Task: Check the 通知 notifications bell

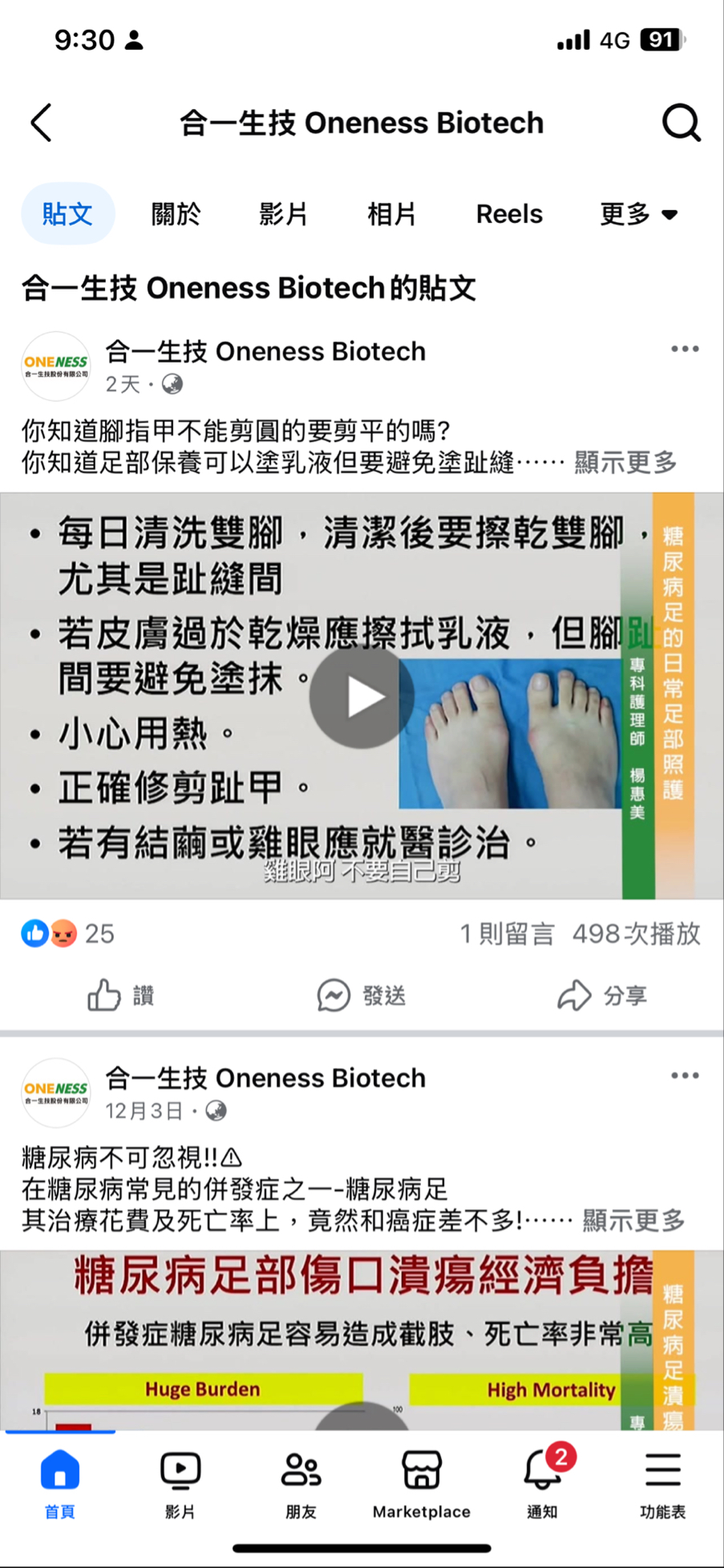Action: point(543,1484)
